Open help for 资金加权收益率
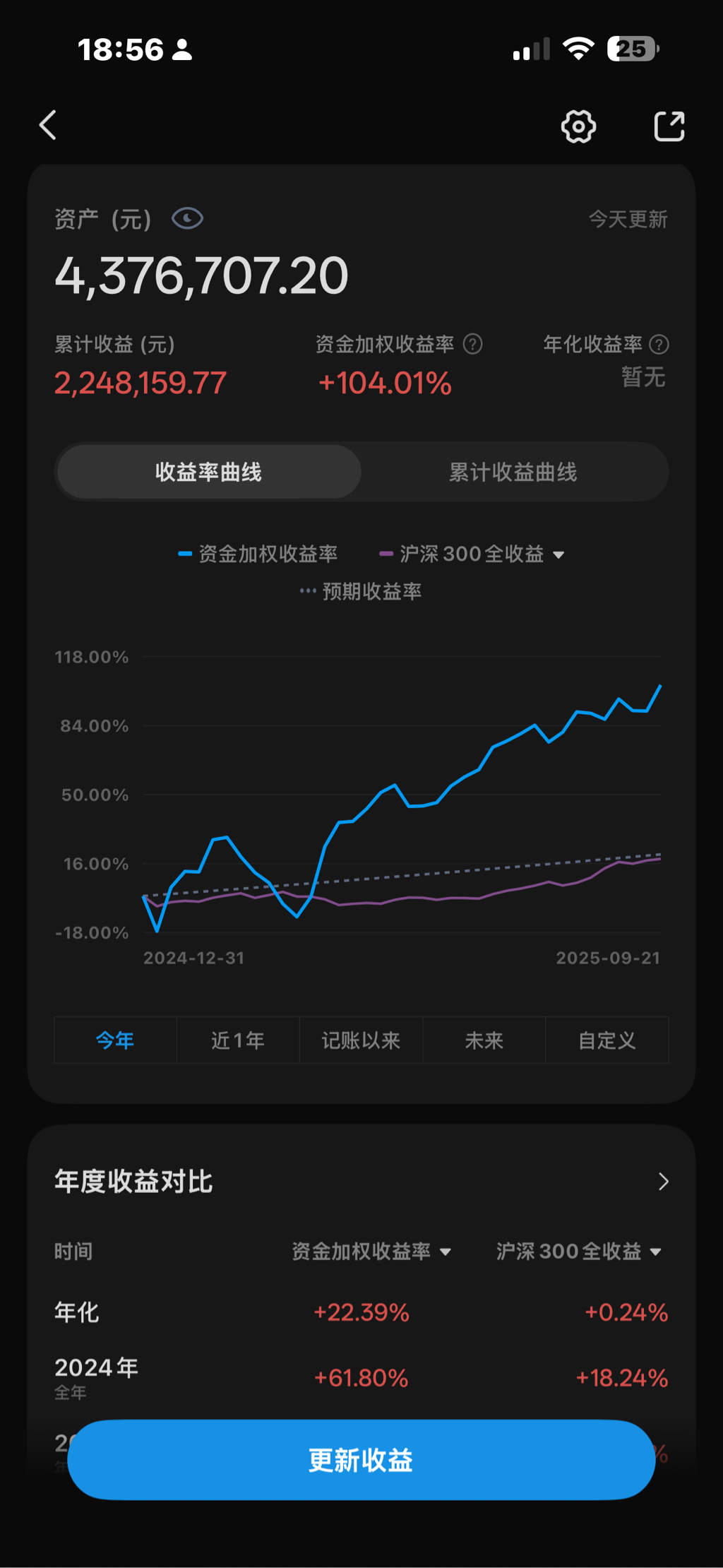The image size is (723, 1568). click(x=472, y=345)
